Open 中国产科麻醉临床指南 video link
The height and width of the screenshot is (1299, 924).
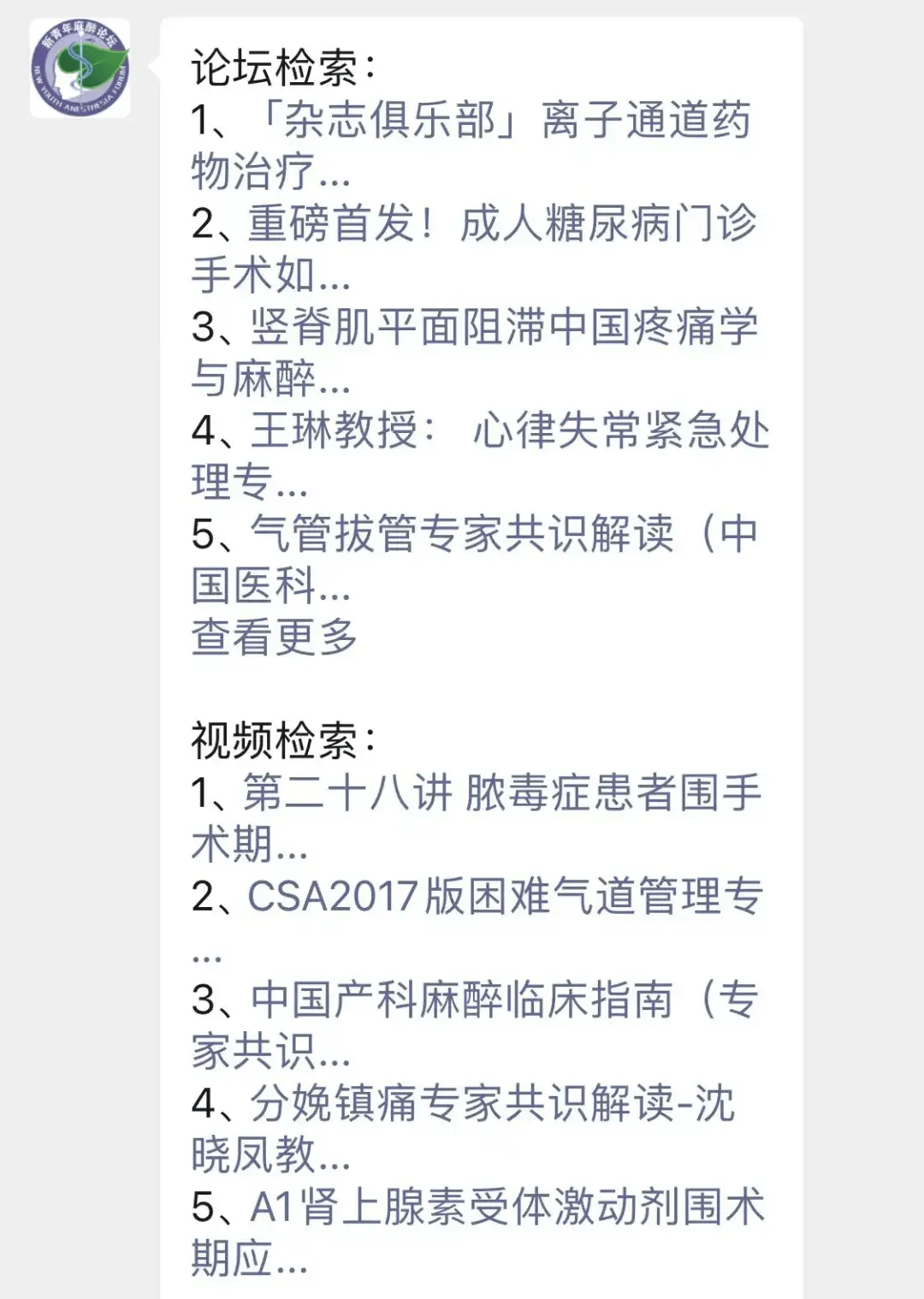[x=503, y=1000]
